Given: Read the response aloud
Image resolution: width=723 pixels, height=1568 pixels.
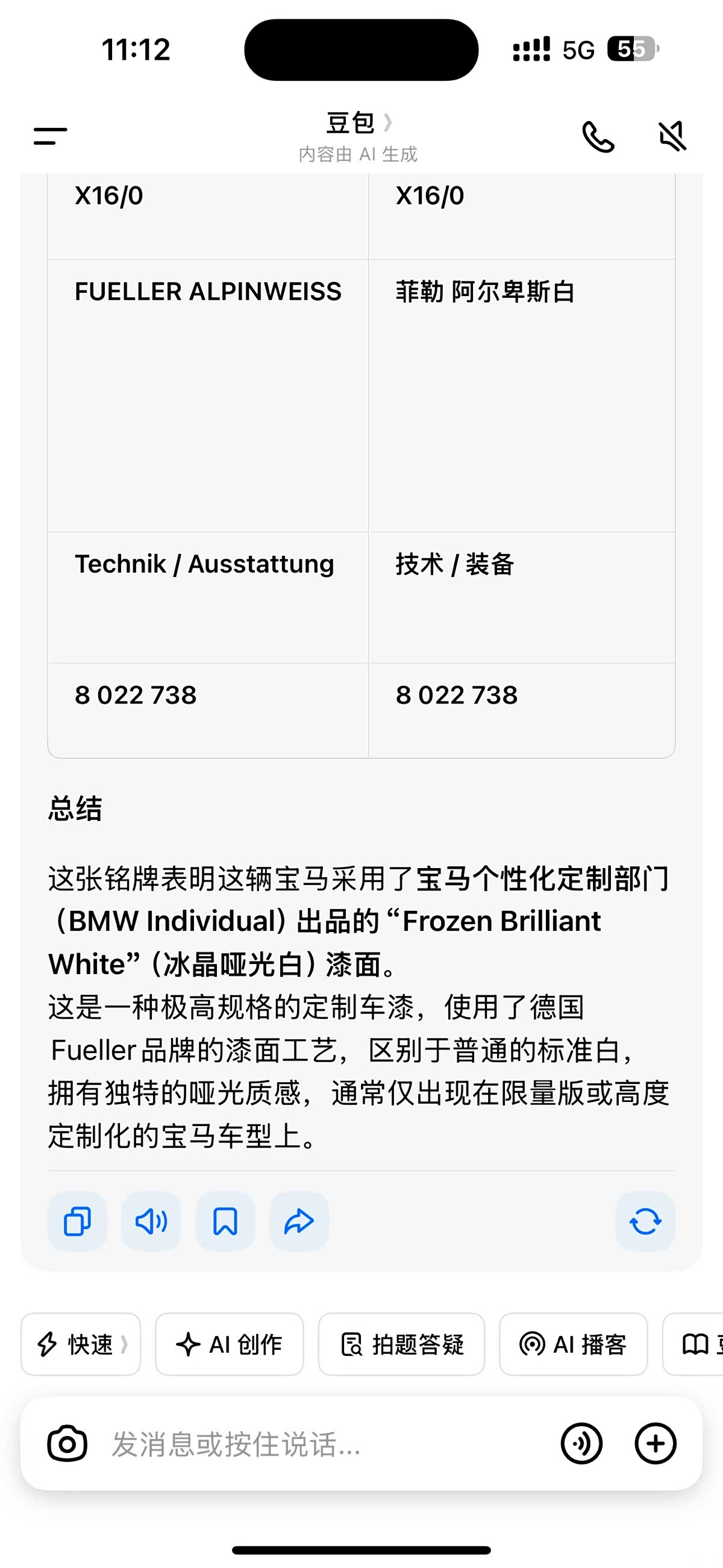Looking at the screenshot, I should pos(152,1221).
